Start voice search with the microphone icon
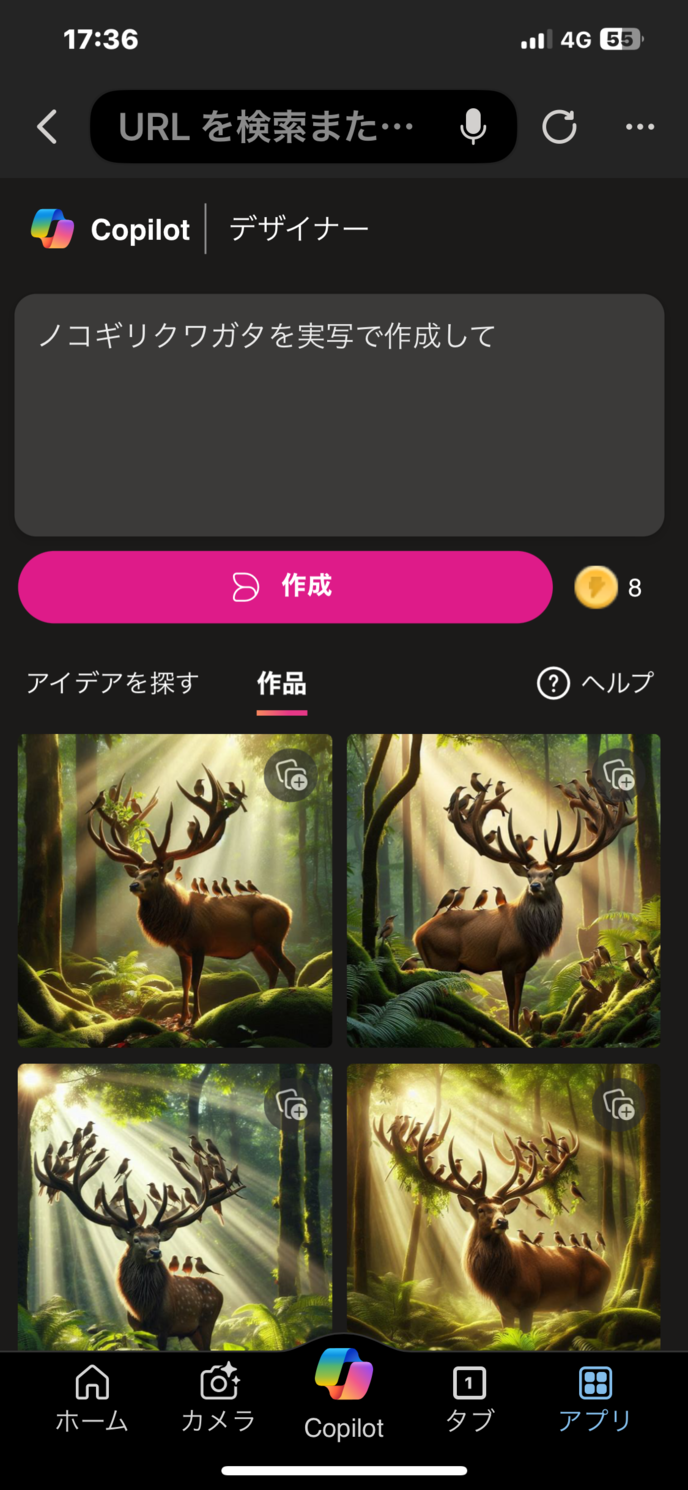The height and width of the screenshot is (1490, 688). point(473,127)
